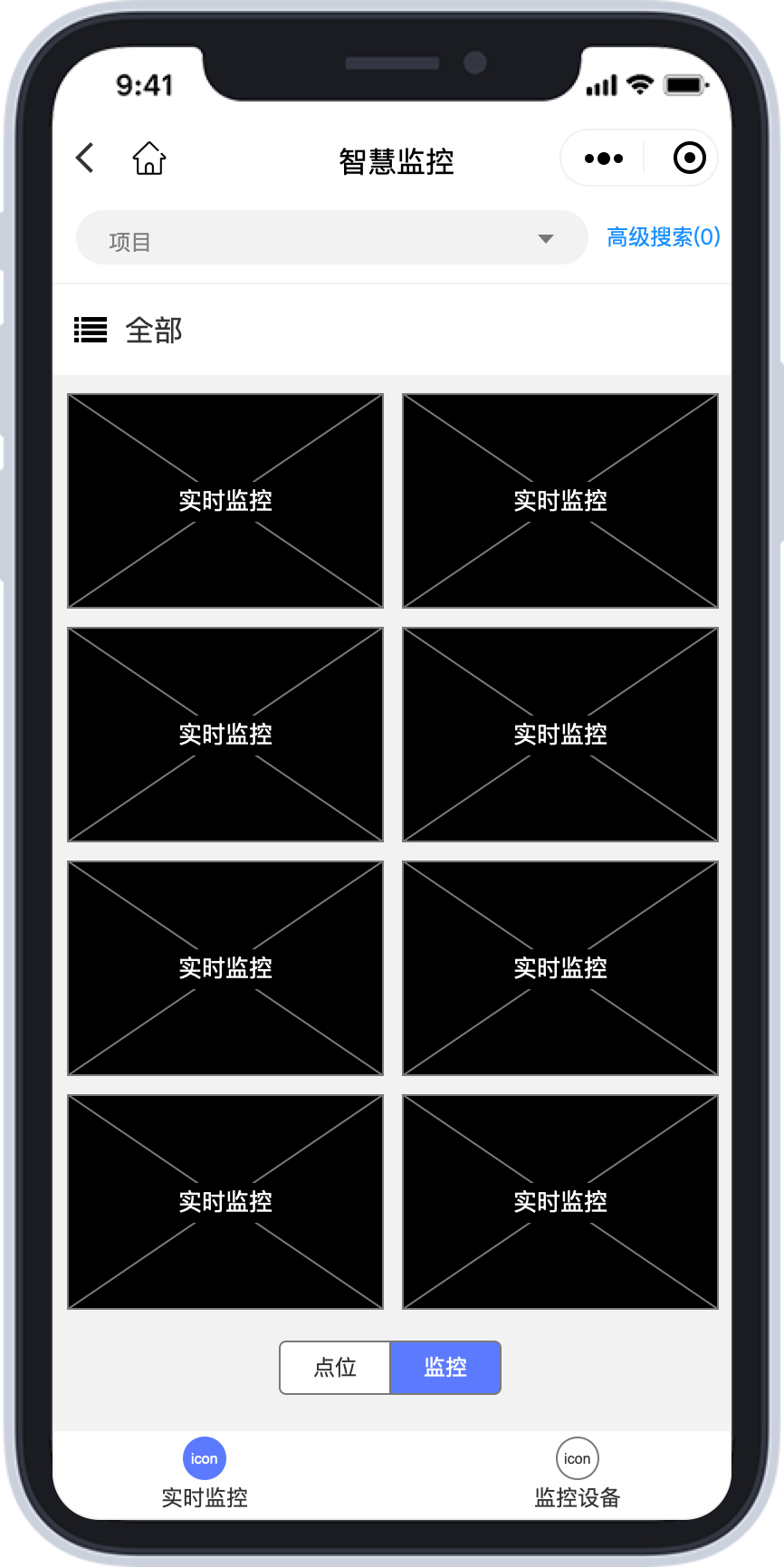The width and height of the screenshot is (784, 1567).
Task: Open the home icon
Action: click(149, 159)
